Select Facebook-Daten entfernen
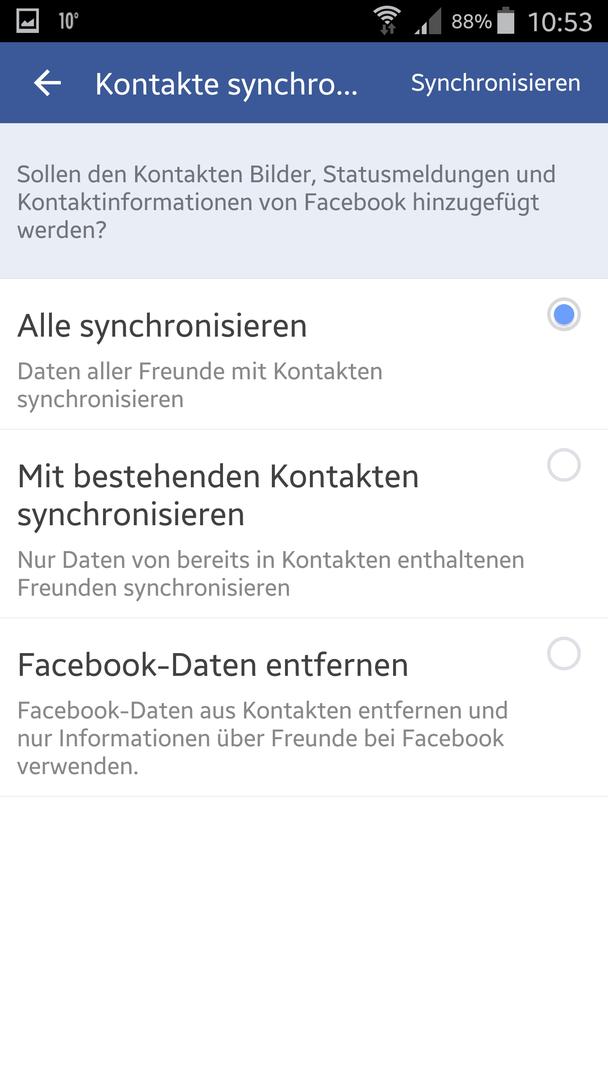Viewport: 608px width, 1080px height. [x=304, y=707]
